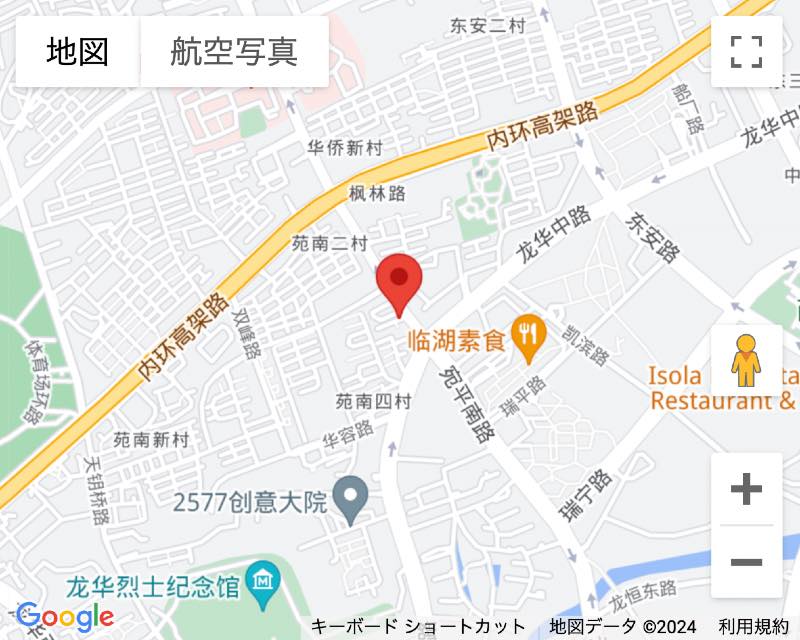
Task: Open the 利用規約 terms link
Action: [753, 627]
